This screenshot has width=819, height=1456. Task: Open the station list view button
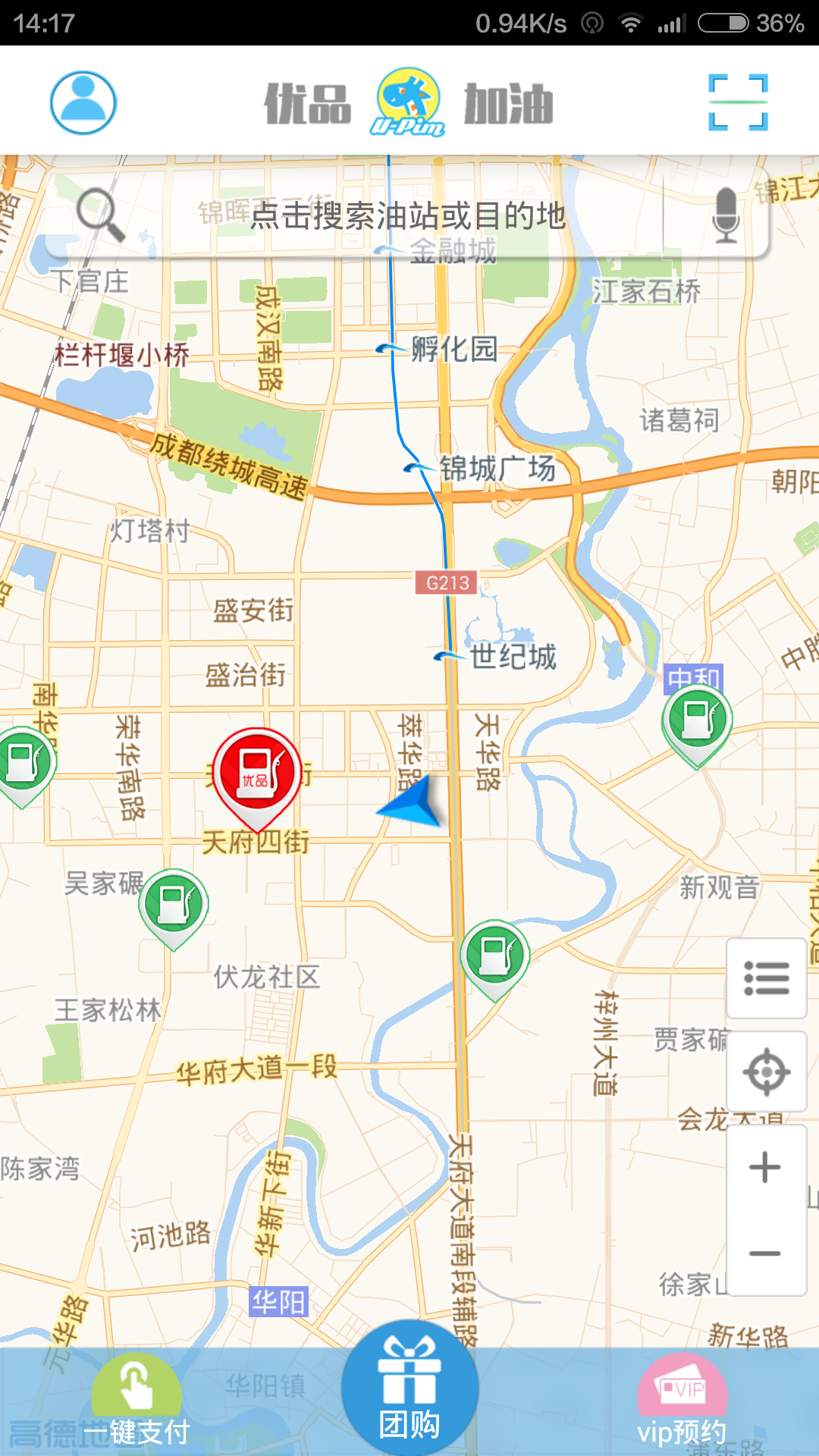(767, 978)
